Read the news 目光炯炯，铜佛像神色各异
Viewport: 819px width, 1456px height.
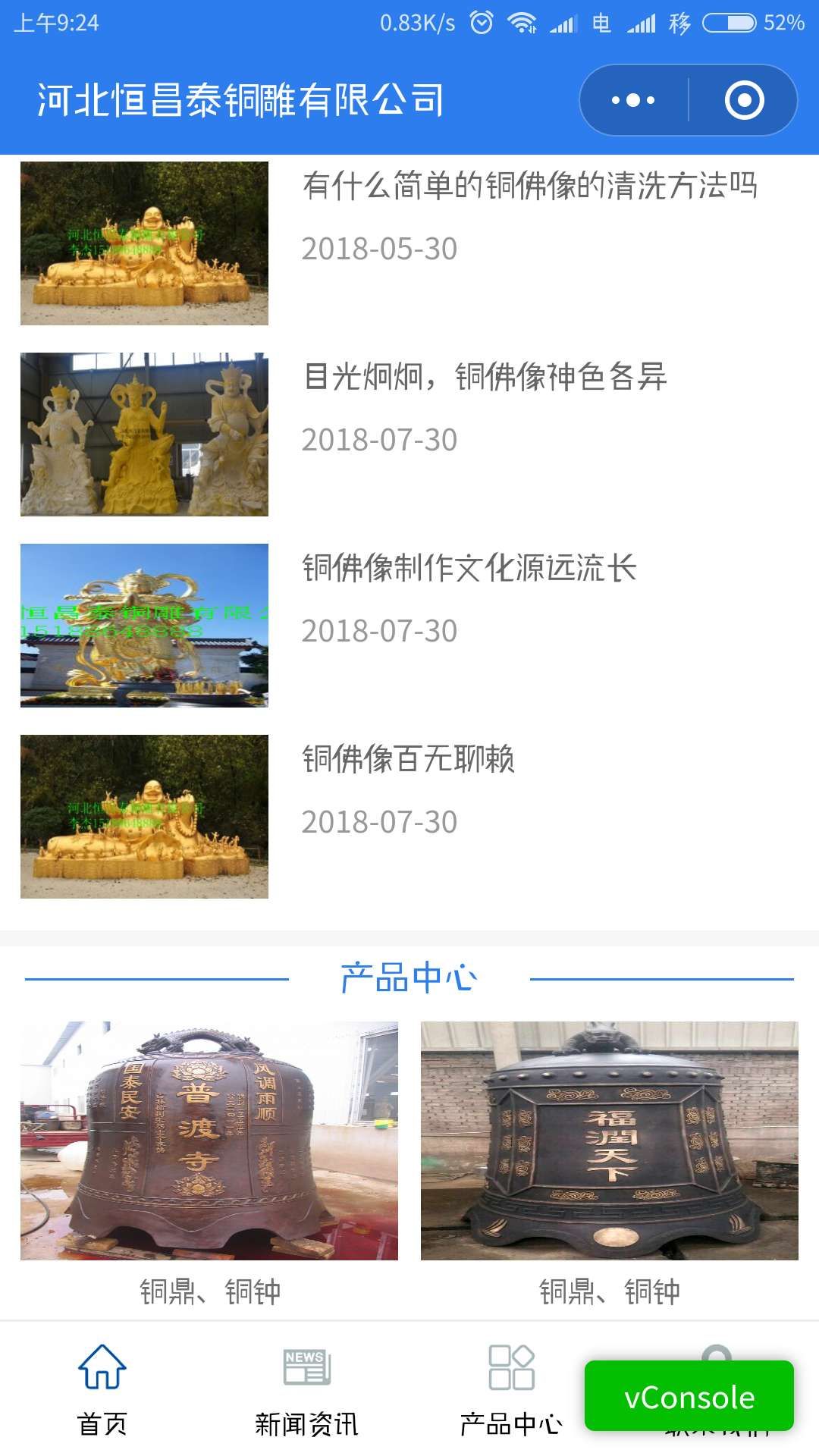(485, 377)
